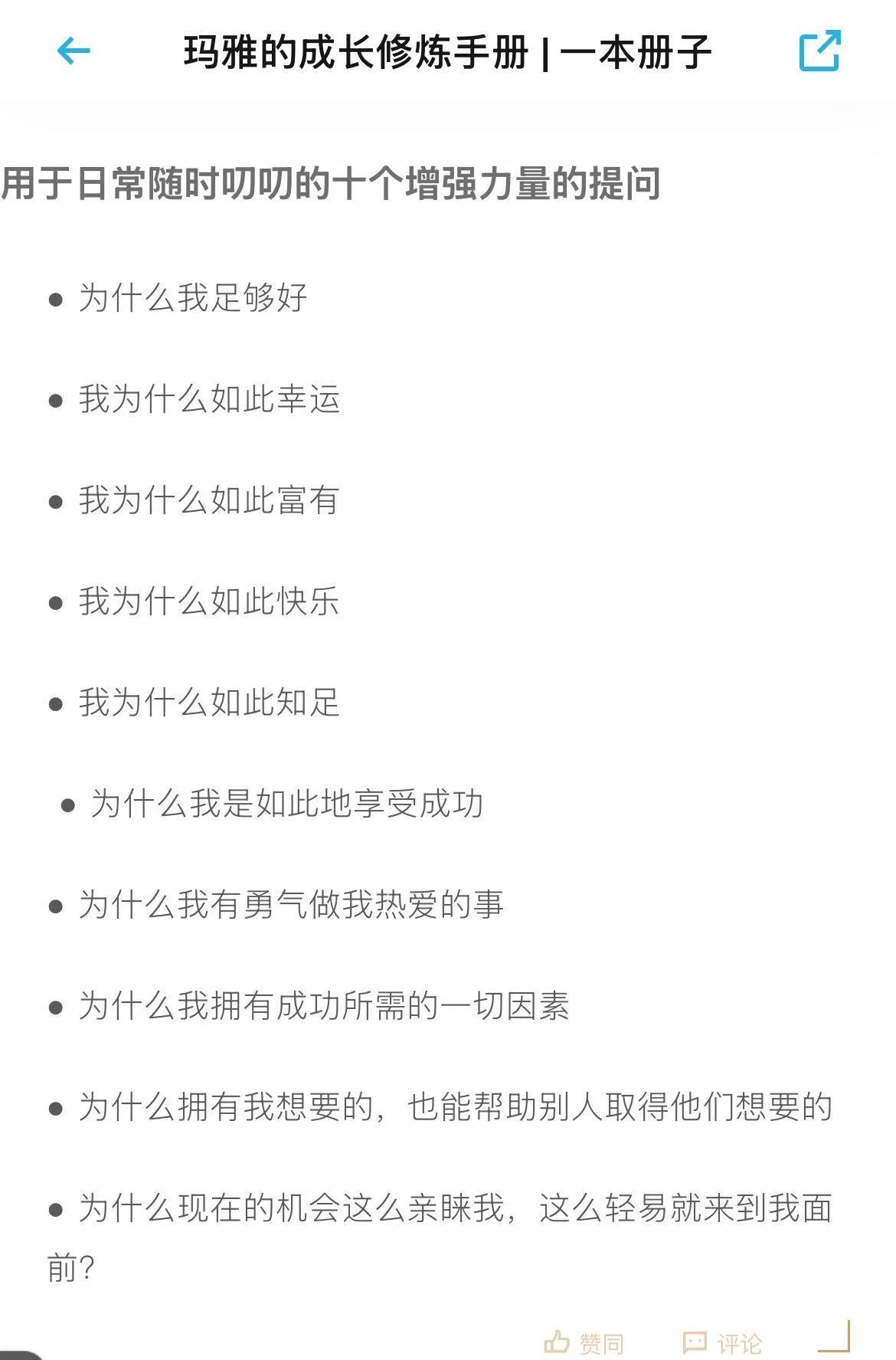Open the 评论 comments section
The width and height of the screenshot is (896, 1360).
722,1342
